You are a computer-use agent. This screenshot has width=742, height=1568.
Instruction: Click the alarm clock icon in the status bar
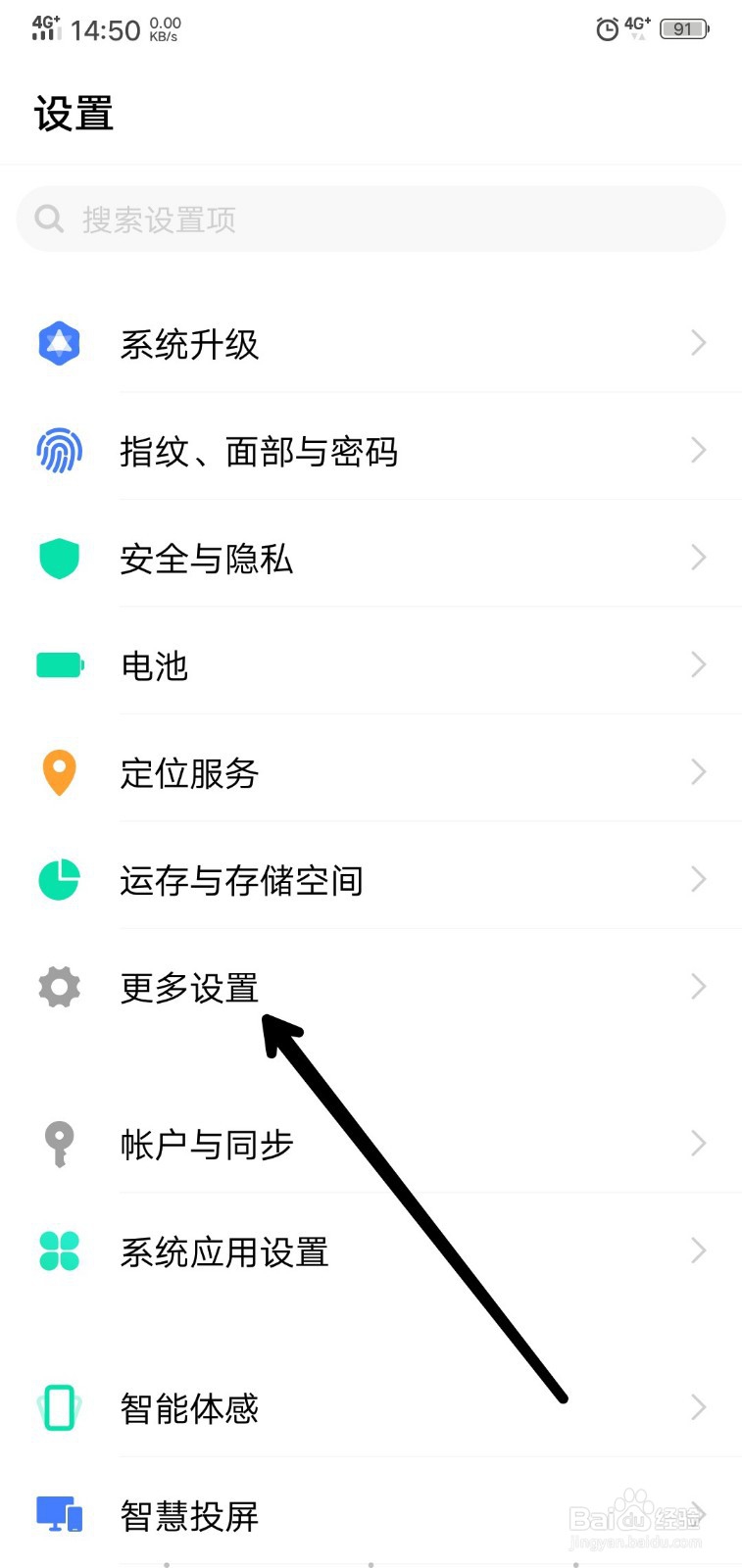(607, 29)
